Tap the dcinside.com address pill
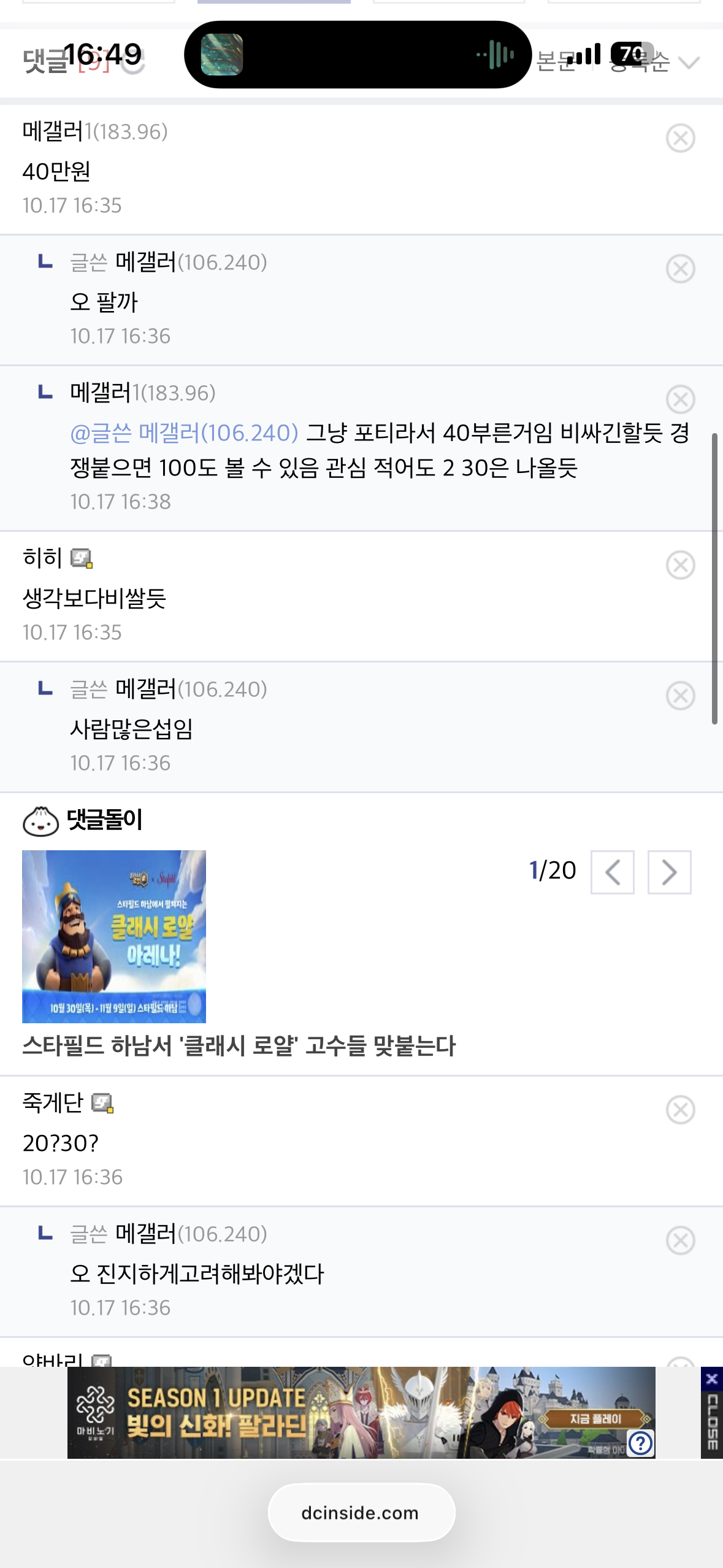The height and width of the screenshot is (1568, 723). 361,1513
